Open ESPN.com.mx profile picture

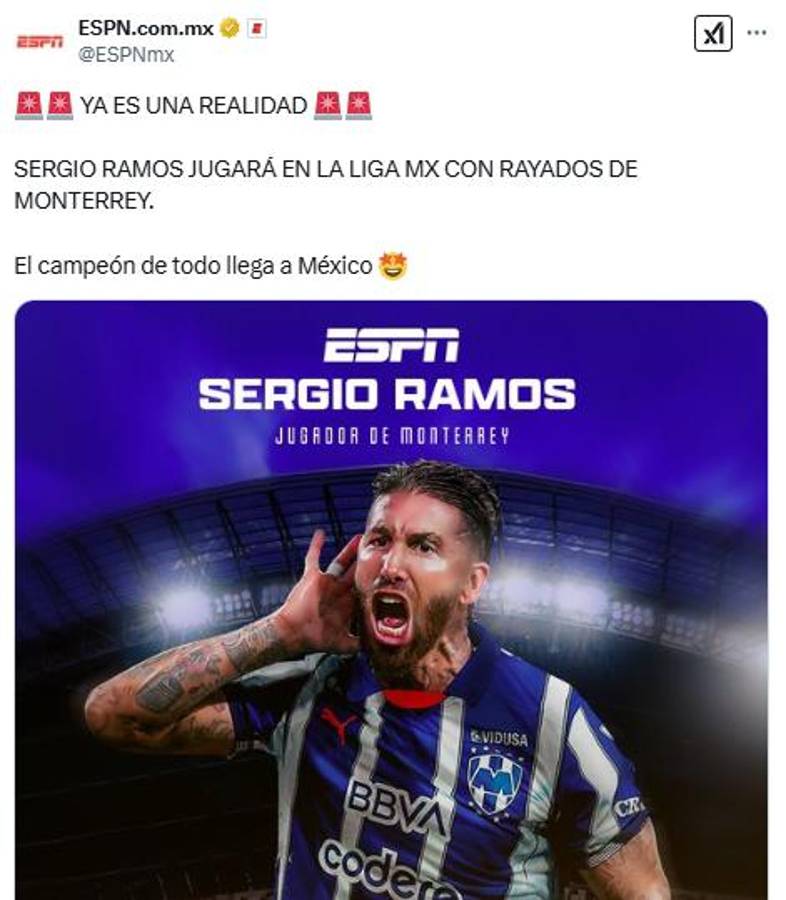point(40,41)
